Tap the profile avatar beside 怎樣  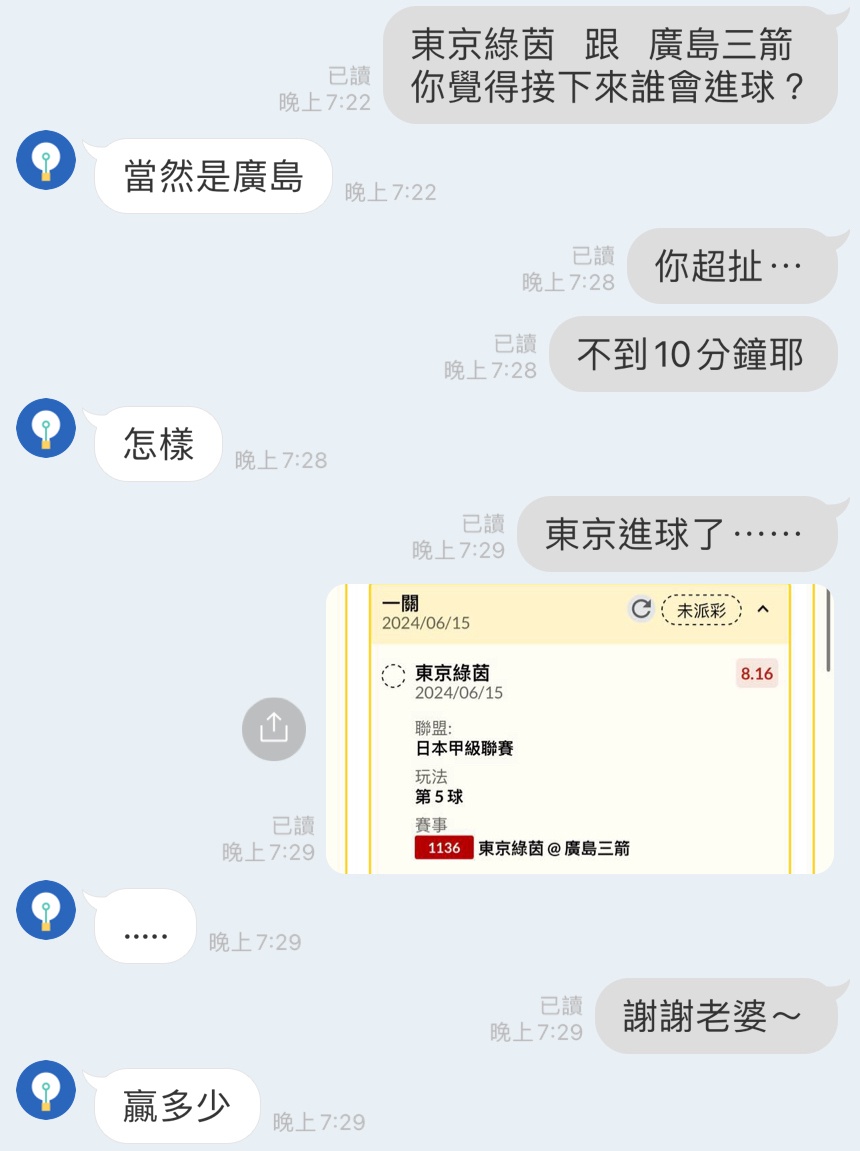[46, 428]
